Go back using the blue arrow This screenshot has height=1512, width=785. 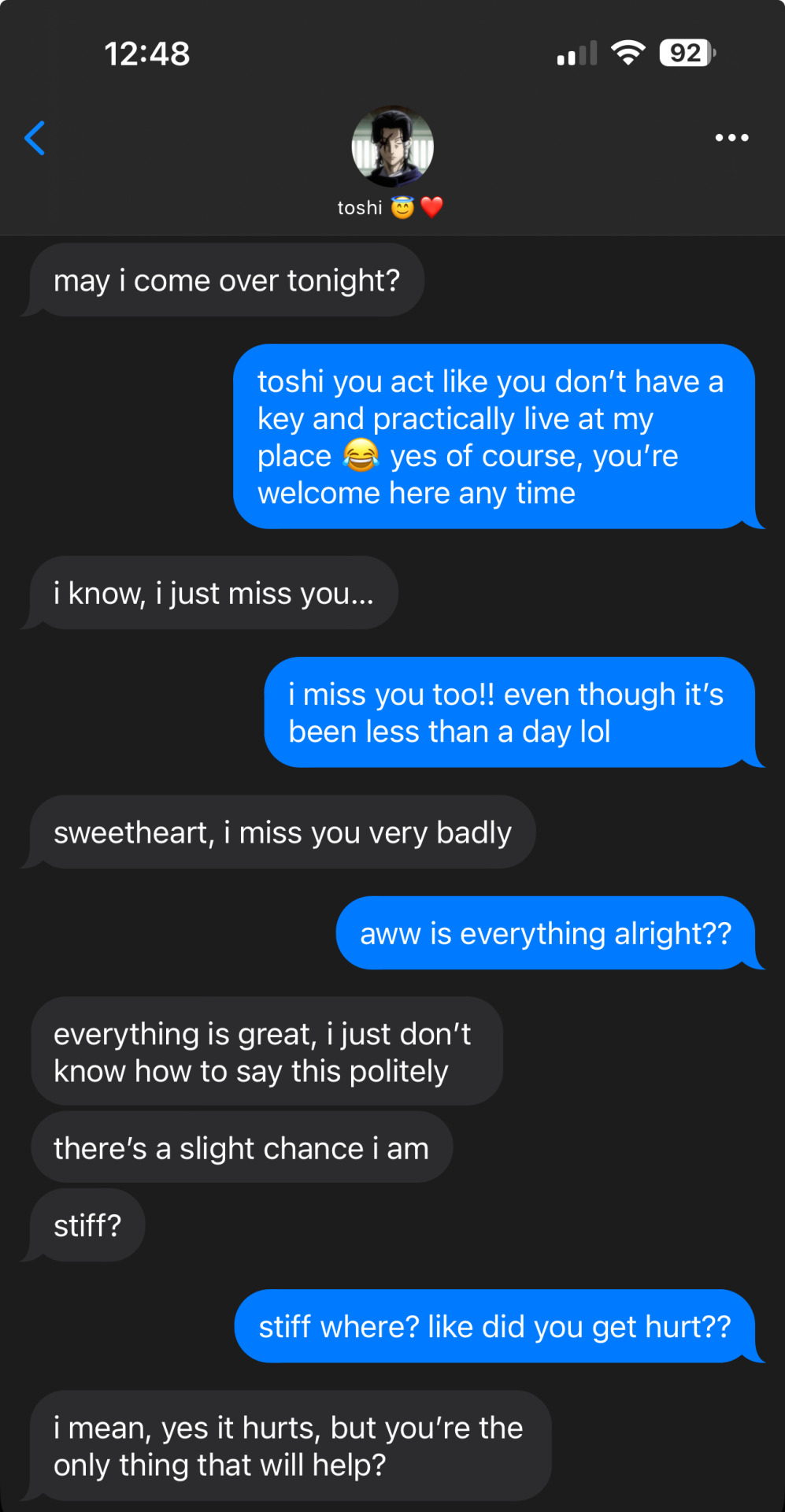coord(35,139)
